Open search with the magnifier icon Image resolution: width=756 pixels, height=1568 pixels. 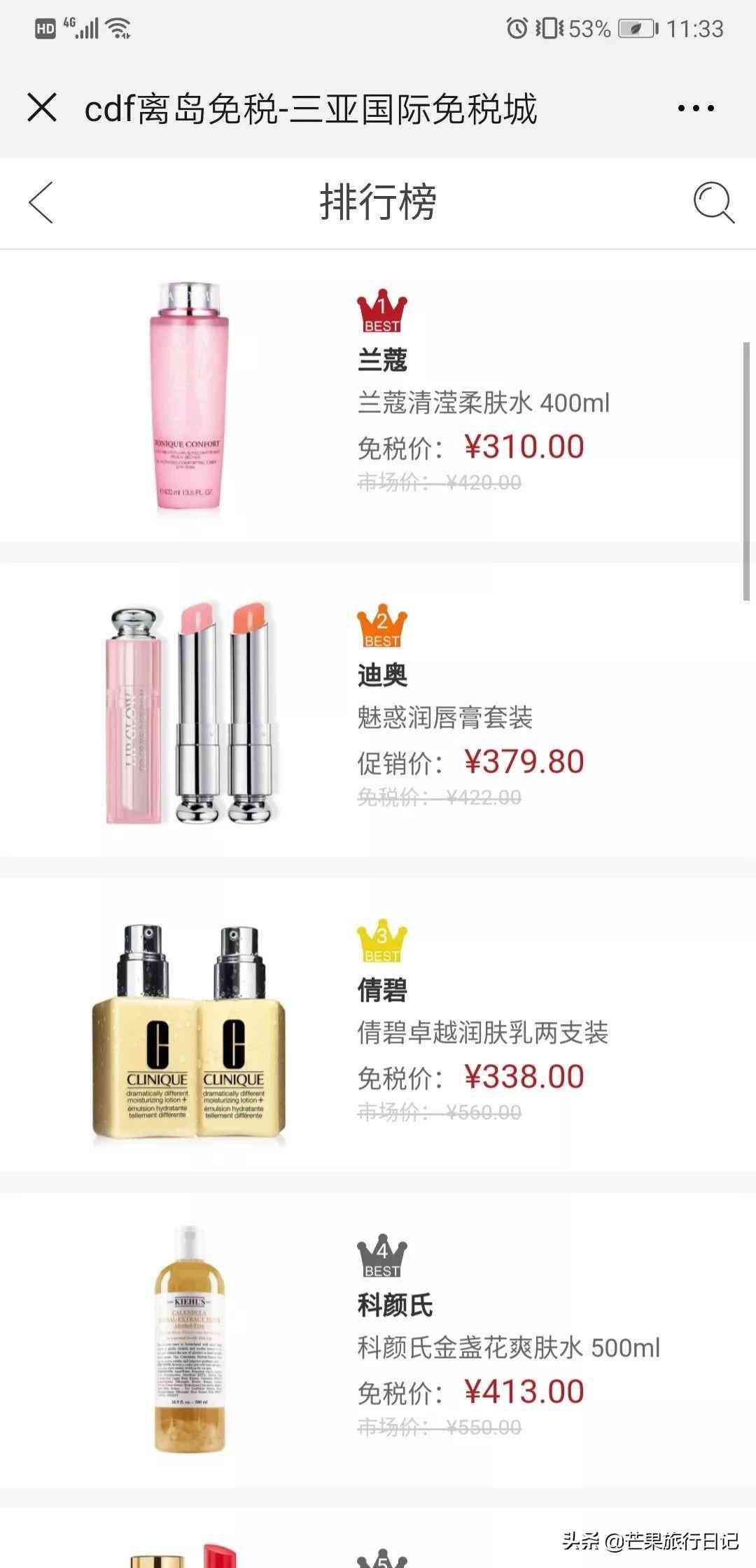click(713, 203)
